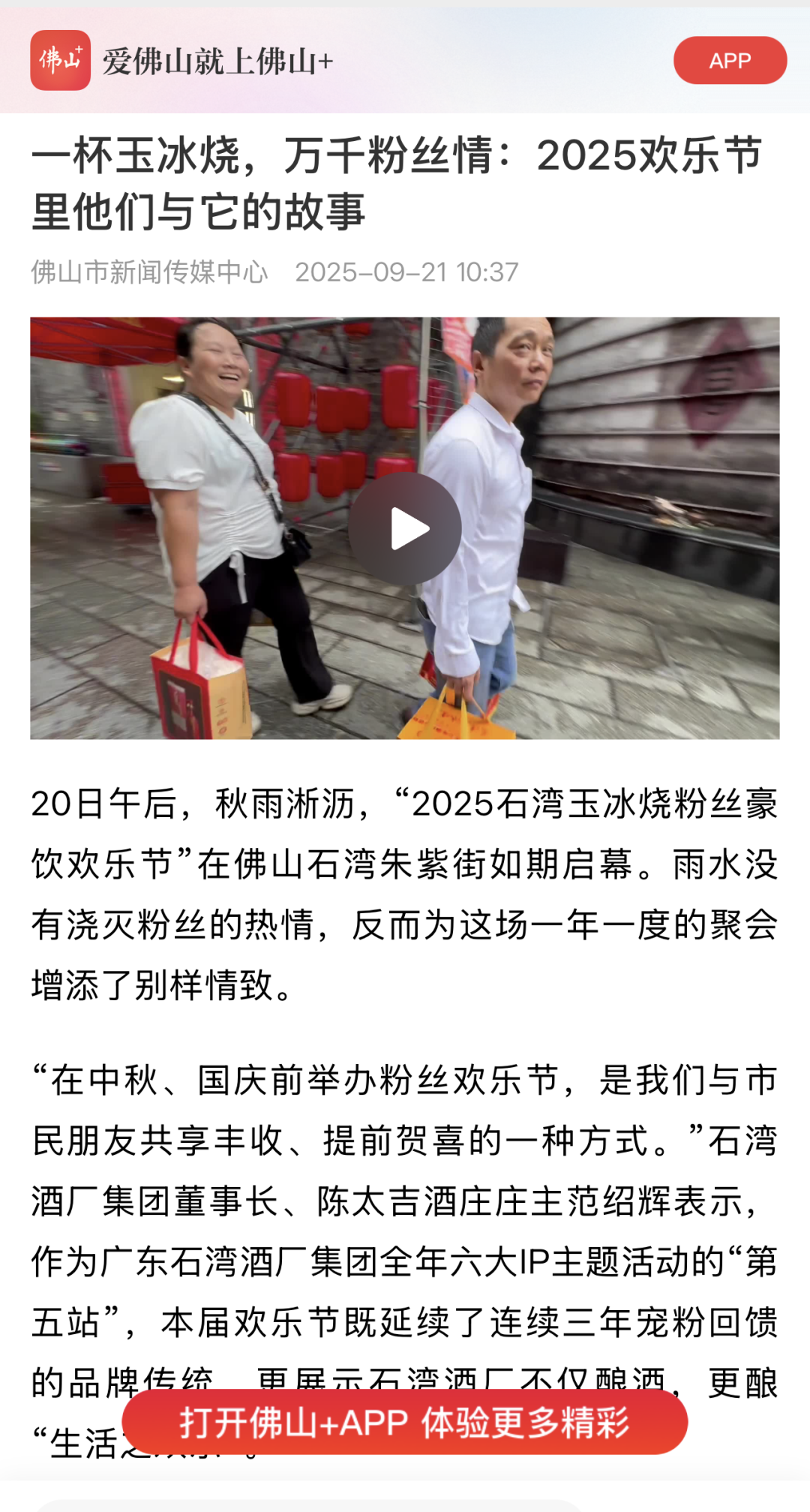Tap the red APP button in header

tap(729, 61)
